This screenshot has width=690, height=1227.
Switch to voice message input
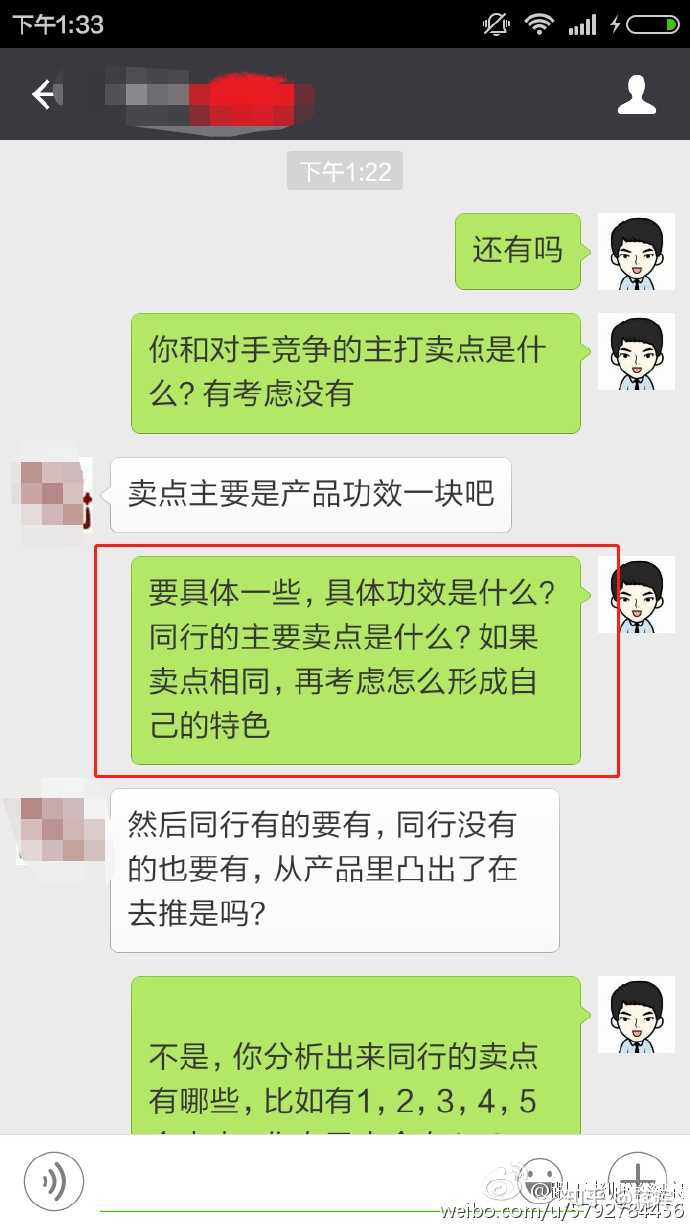tap(53, 1181)
